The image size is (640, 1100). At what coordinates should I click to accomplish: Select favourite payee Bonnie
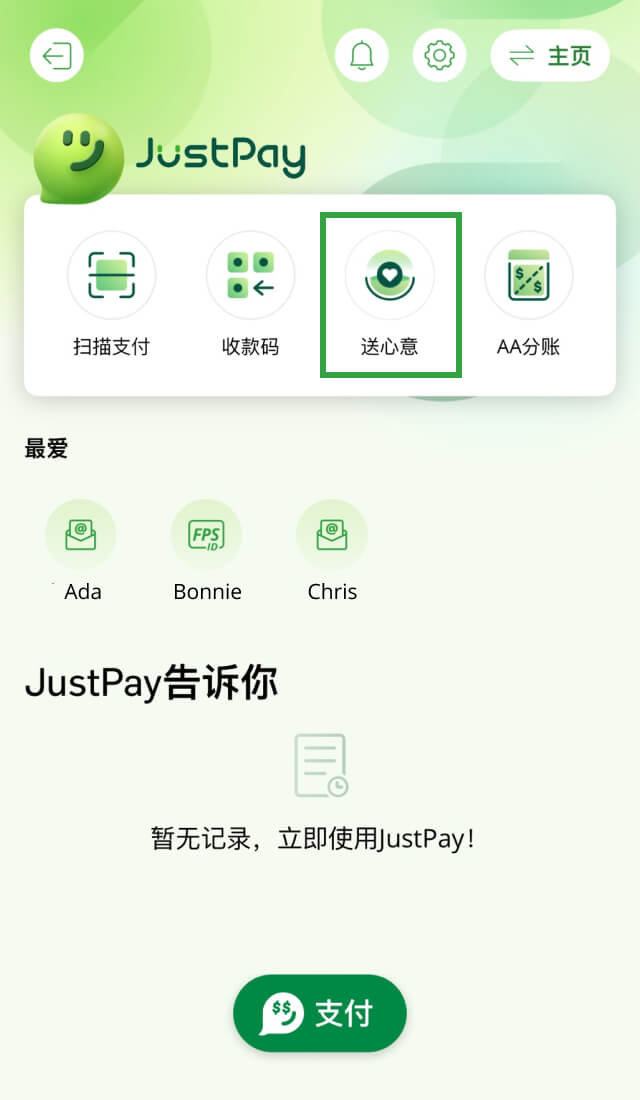point(207,550)
